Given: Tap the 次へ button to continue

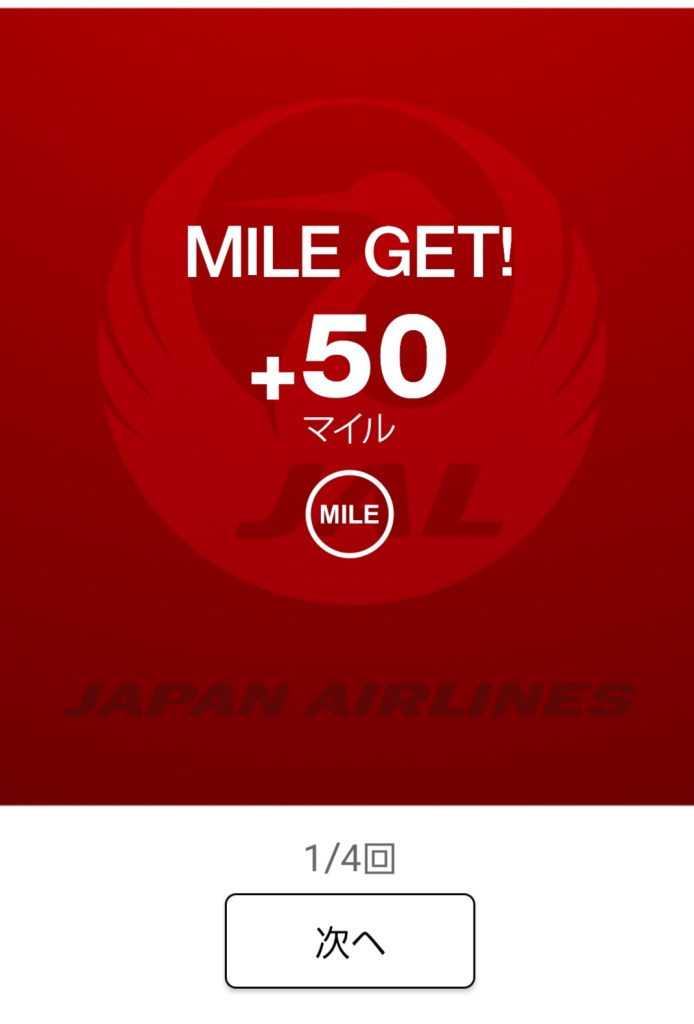Looking at the screenshot, I should [349, 941].
